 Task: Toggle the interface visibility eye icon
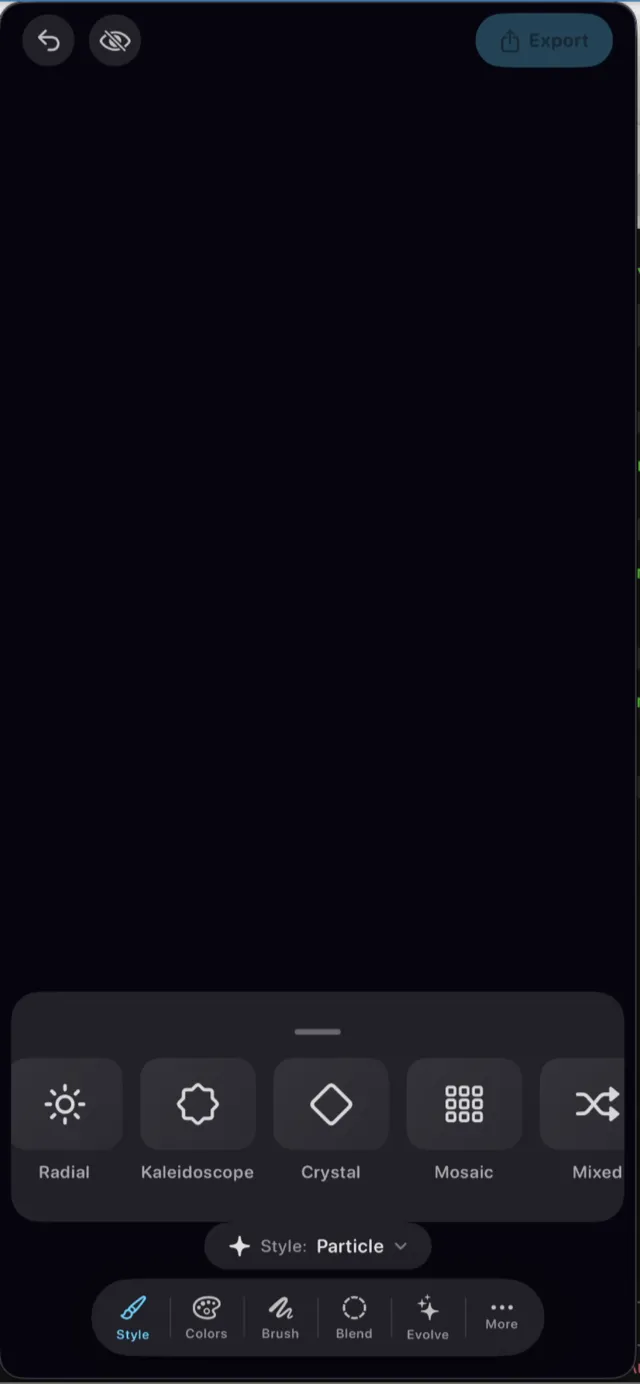pyautogui.click(x=115, y=41)
